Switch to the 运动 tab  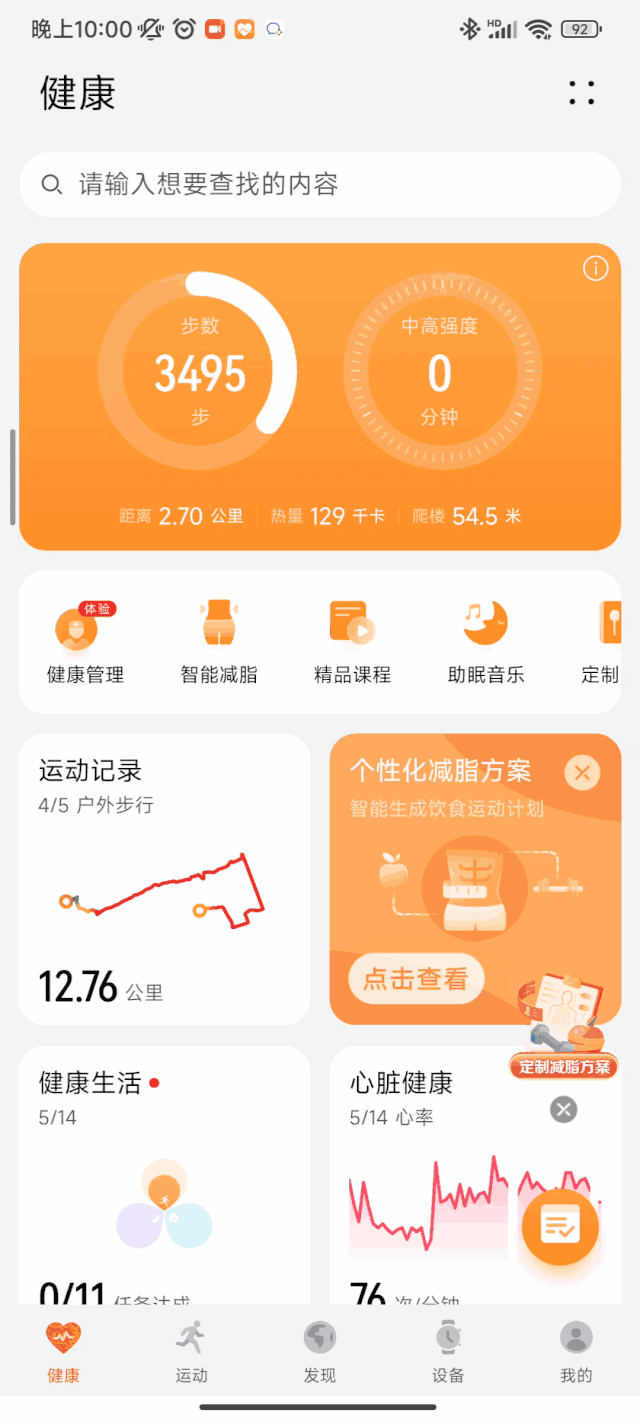[191, 1351]
